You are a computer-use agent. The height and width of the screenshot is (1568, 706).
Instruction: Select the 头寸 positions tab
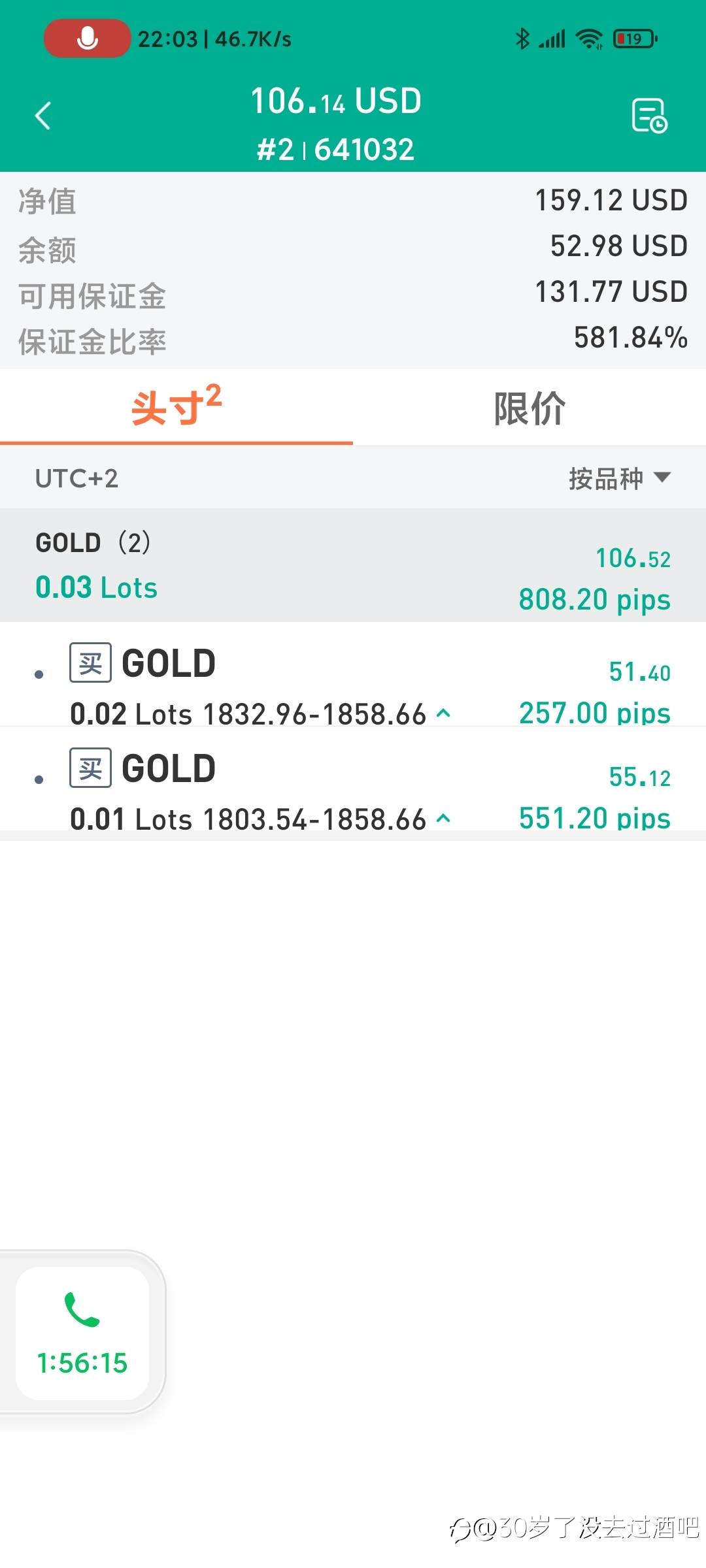coord(176,408)
